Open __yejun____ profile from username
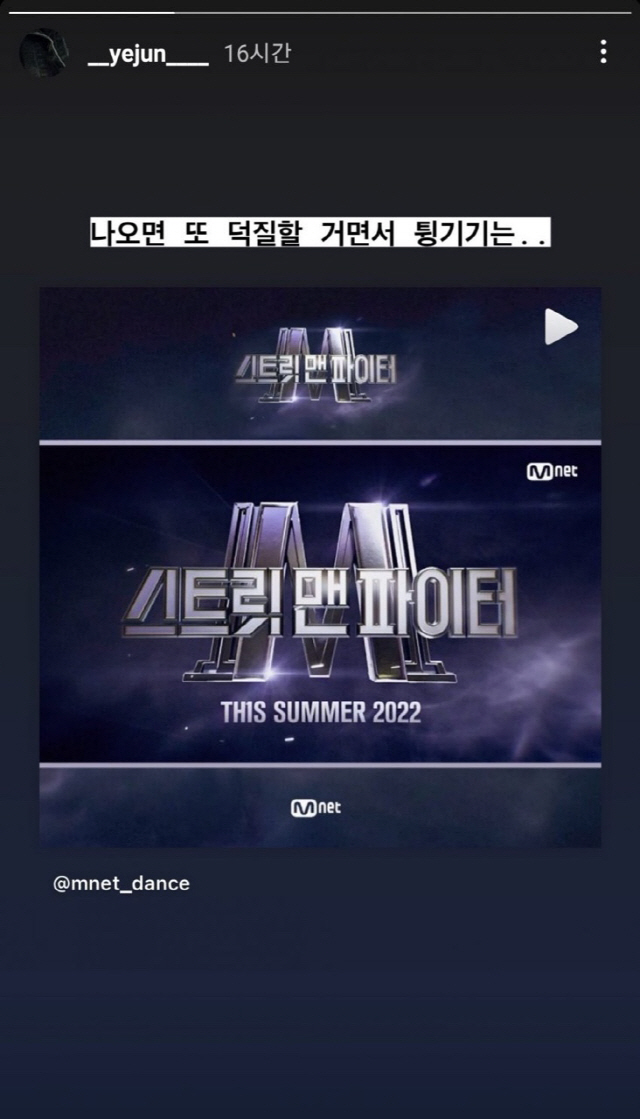Image resolution: width=640 pixels, height=1119 pixels. coord(148,54)
